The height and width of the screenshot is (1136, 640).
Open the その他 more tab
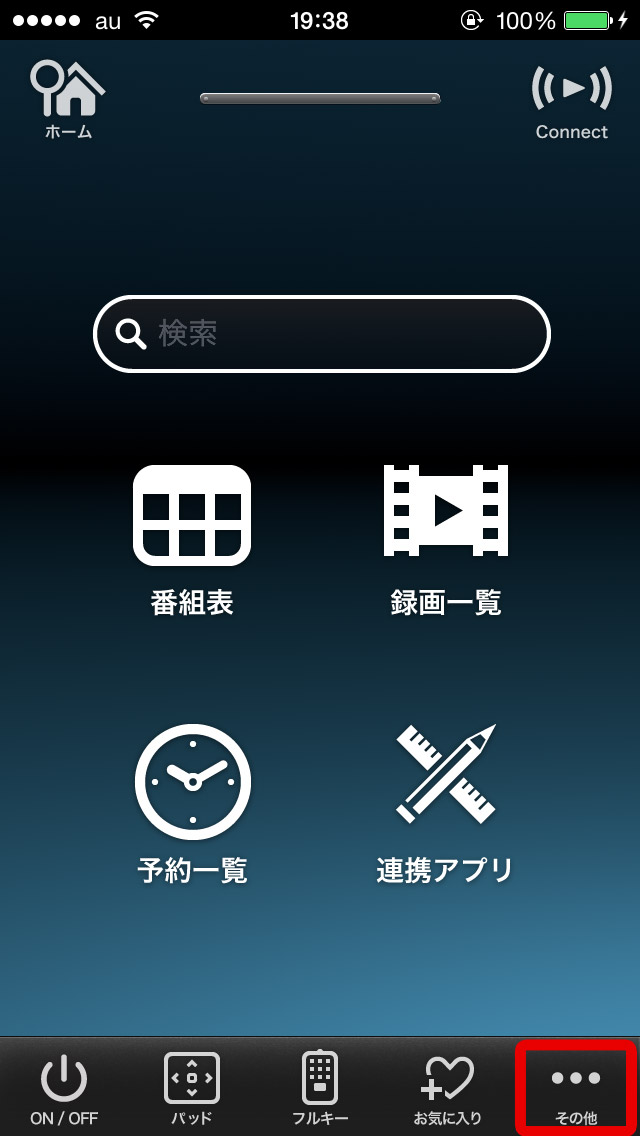[576, 1087]
